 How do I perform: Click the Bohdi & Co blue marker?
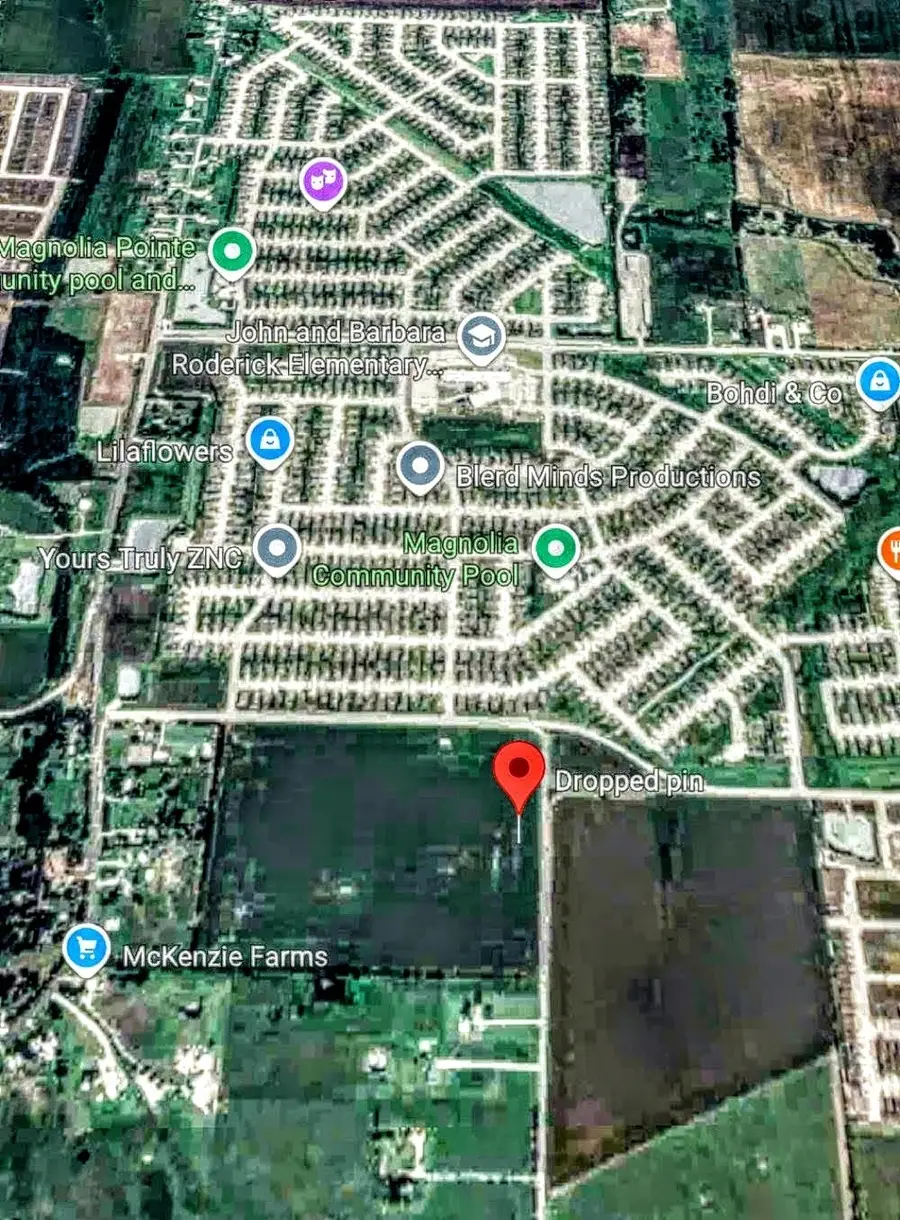pos(880,381)
